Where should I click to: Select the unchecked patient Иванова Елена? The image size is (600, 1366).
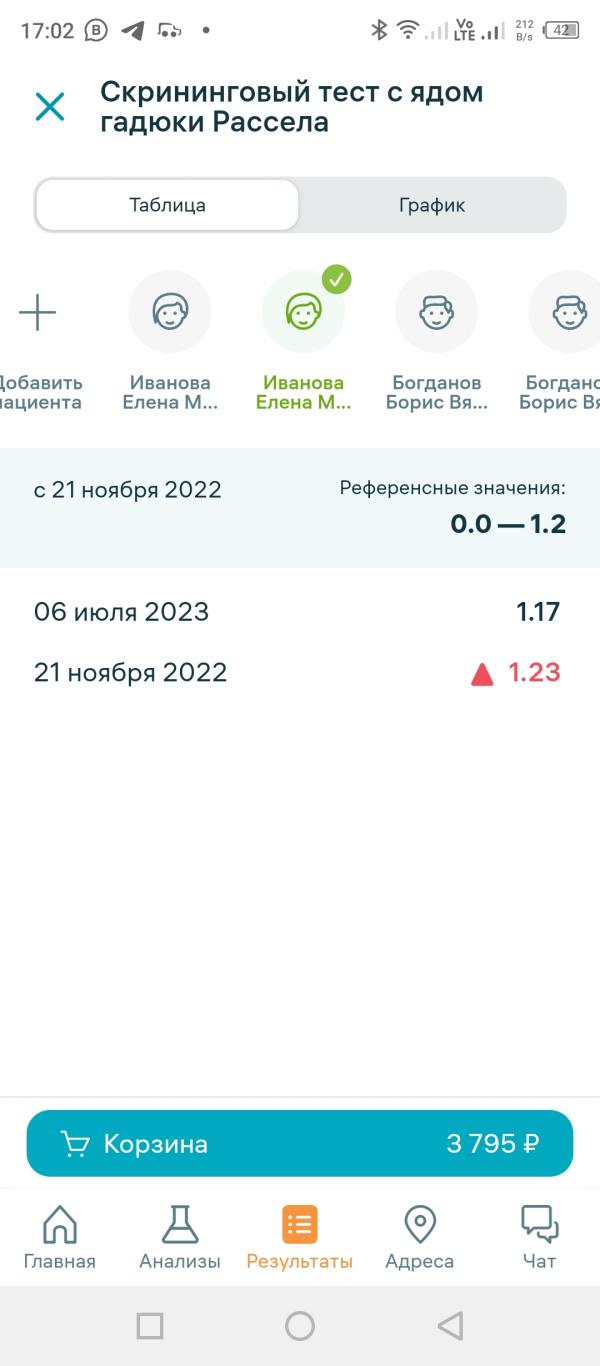coord(170,340)
